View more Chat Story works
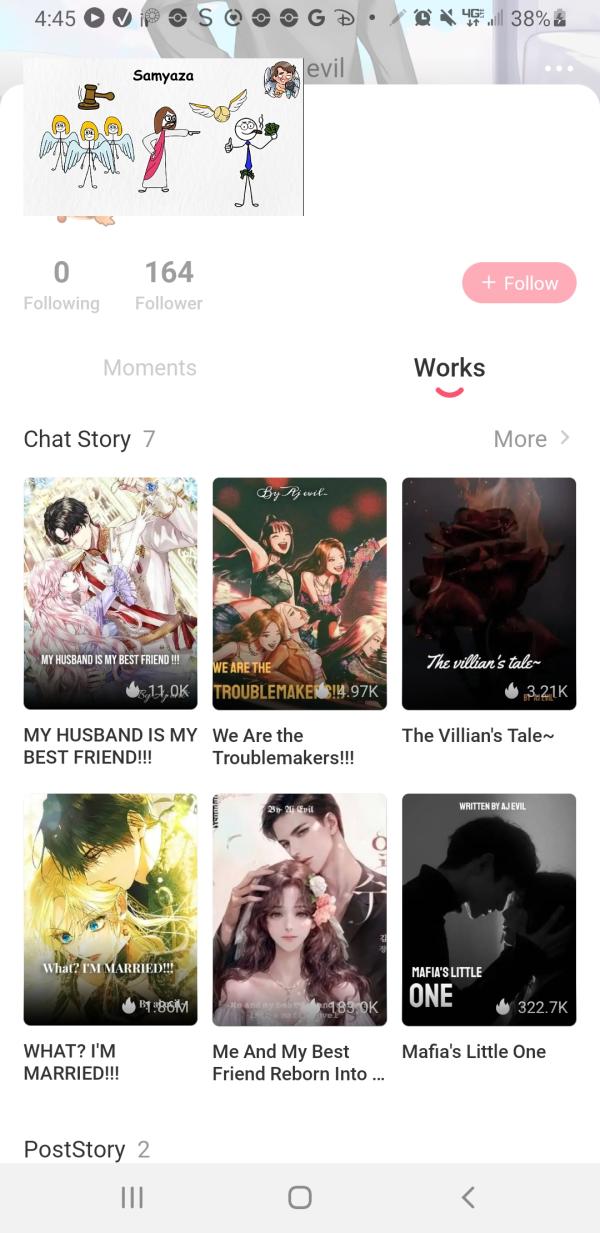This screenshot has height=1233, width=600. point(531,439)
